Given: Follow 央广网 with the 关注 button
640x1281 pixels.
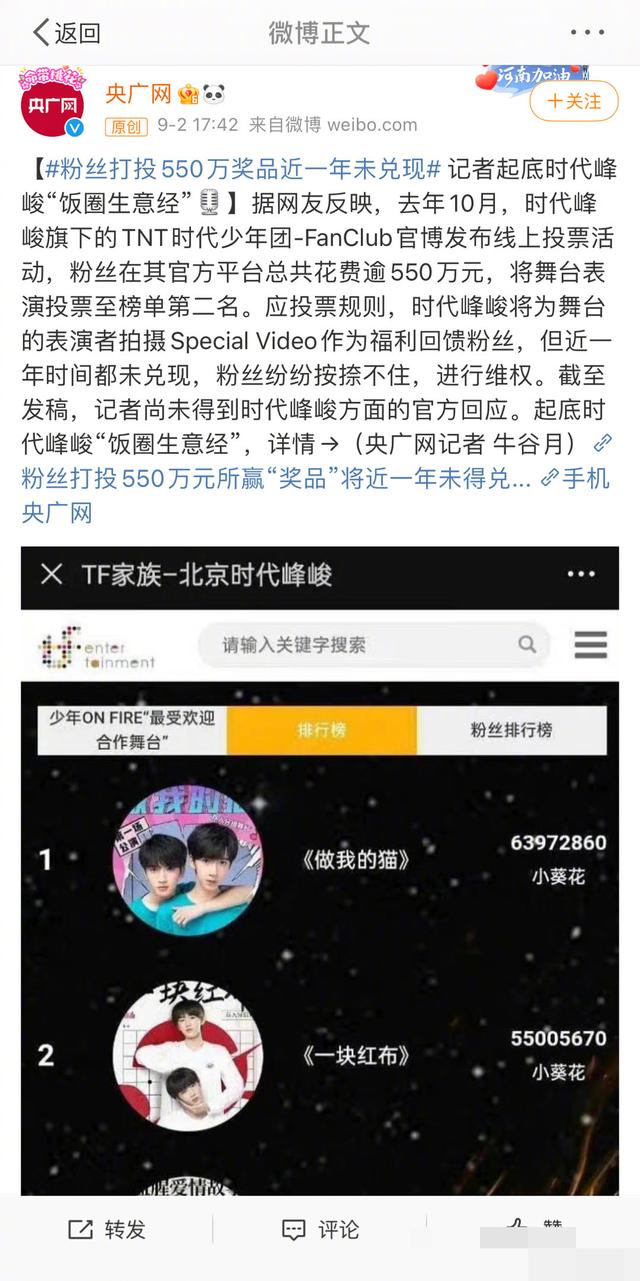Looking at the screenshot, I should click(x=573, y=101).
